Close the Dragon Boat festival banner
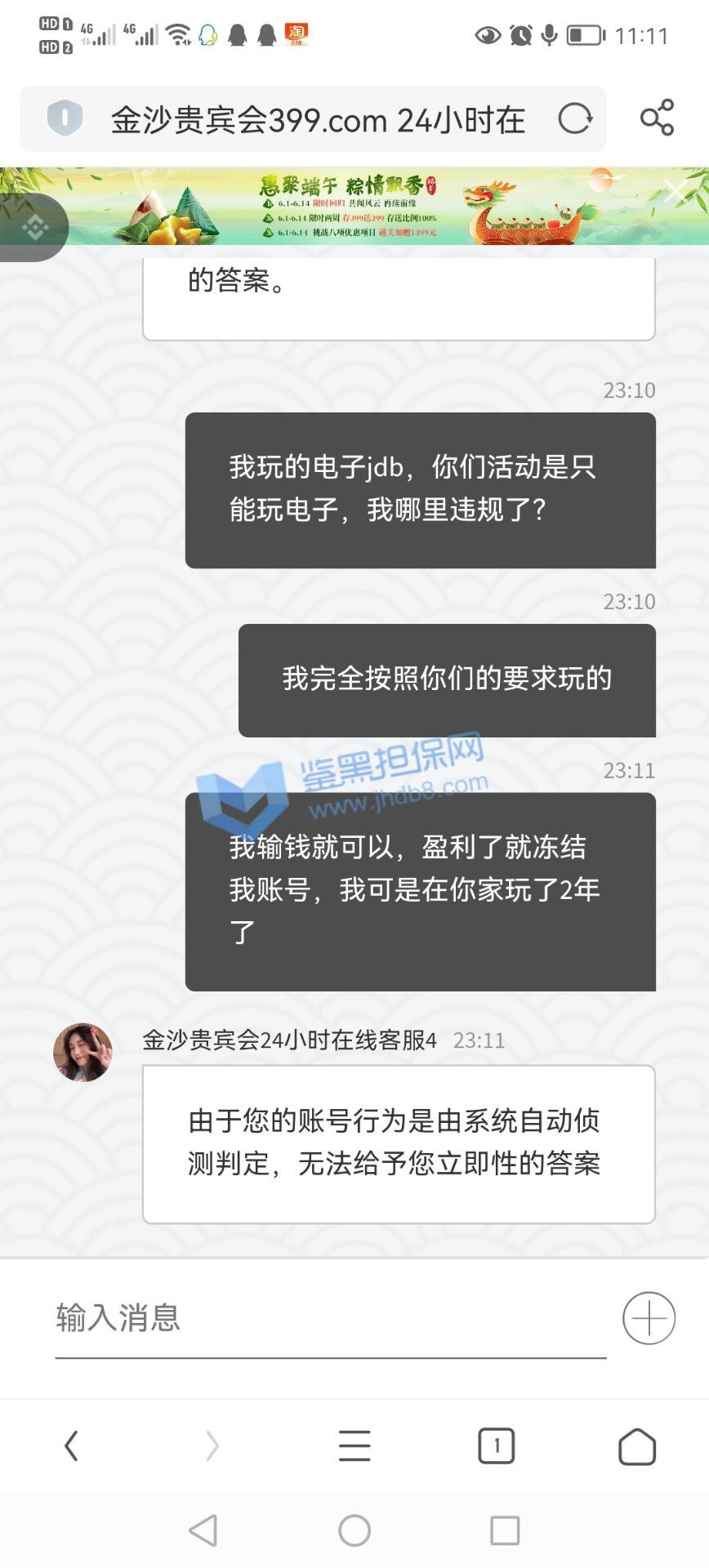Image resolution: width=709 pixels, height=1568 pixels. point(675,192)
